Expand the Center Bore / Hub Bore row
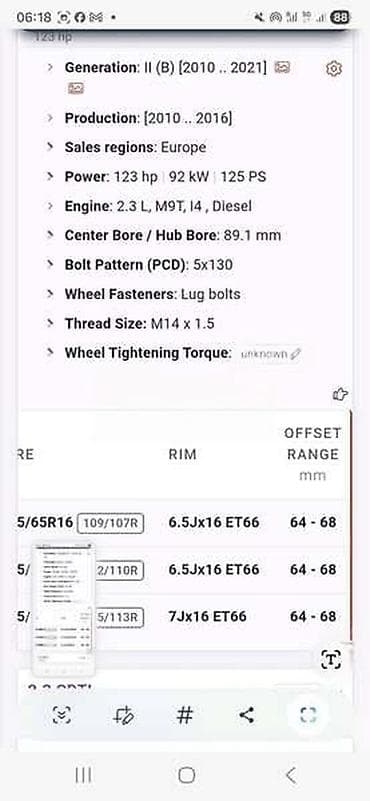Screen dimensions: 370x801 coord(50,235)
